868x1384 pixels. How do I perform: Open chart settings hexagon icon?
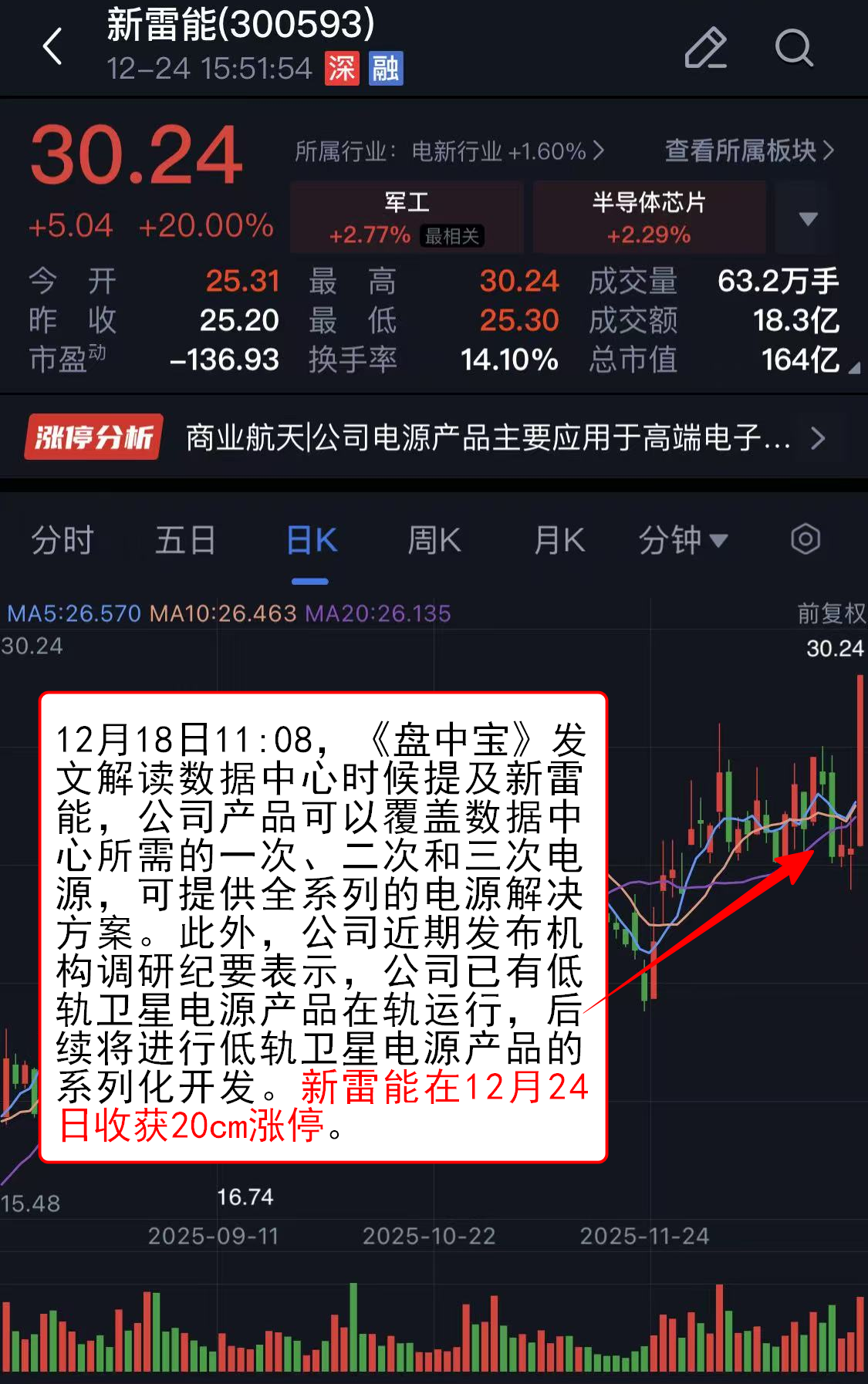(x=806, y=539)
